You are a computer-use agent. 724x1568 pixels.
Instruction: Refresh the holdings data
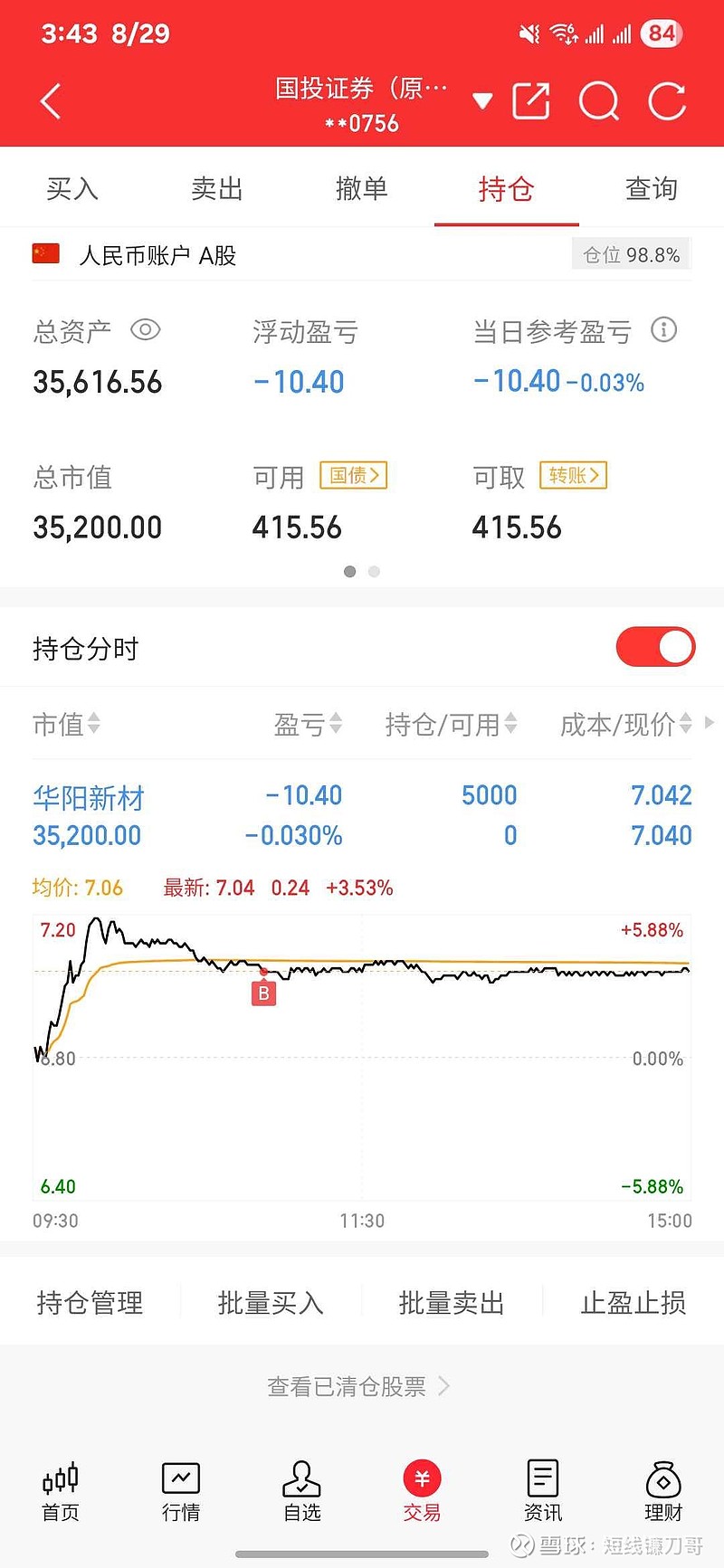point(667,101)
